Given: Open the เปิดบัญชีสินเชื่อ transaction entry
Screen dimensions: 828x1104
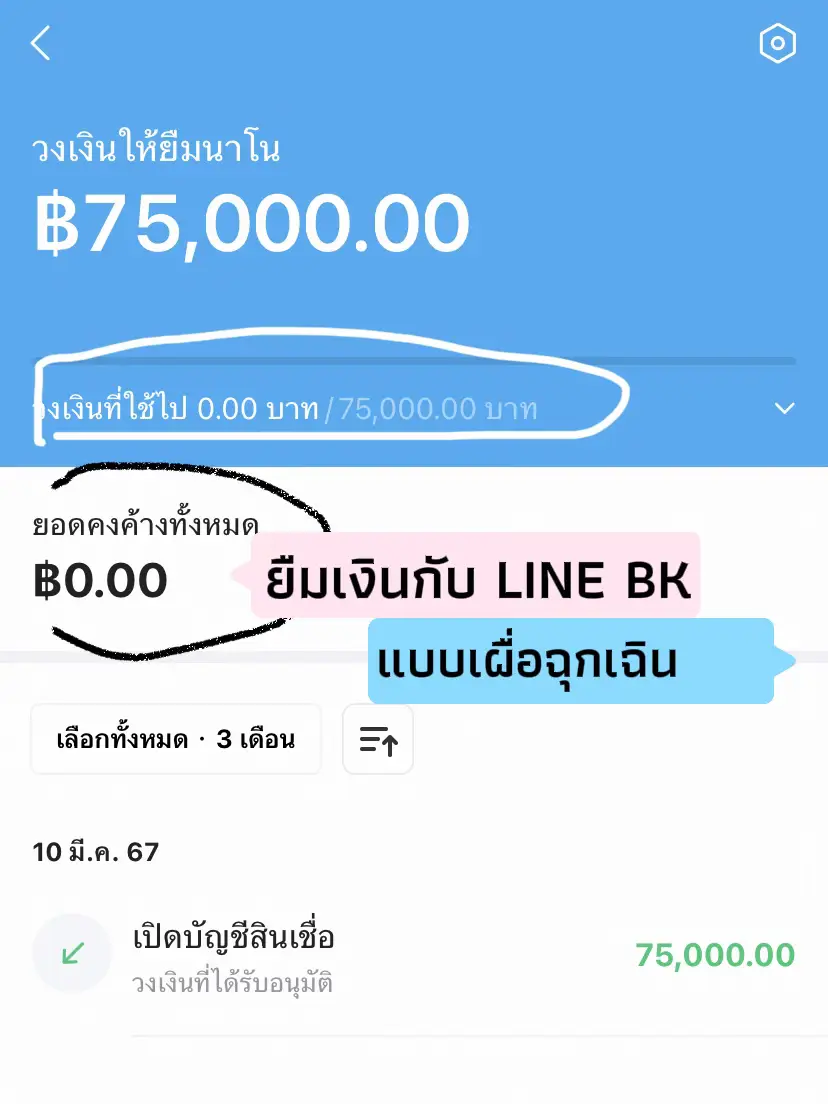Looking at the screenshot, I should pyautogui.click(x=232, y=938).
